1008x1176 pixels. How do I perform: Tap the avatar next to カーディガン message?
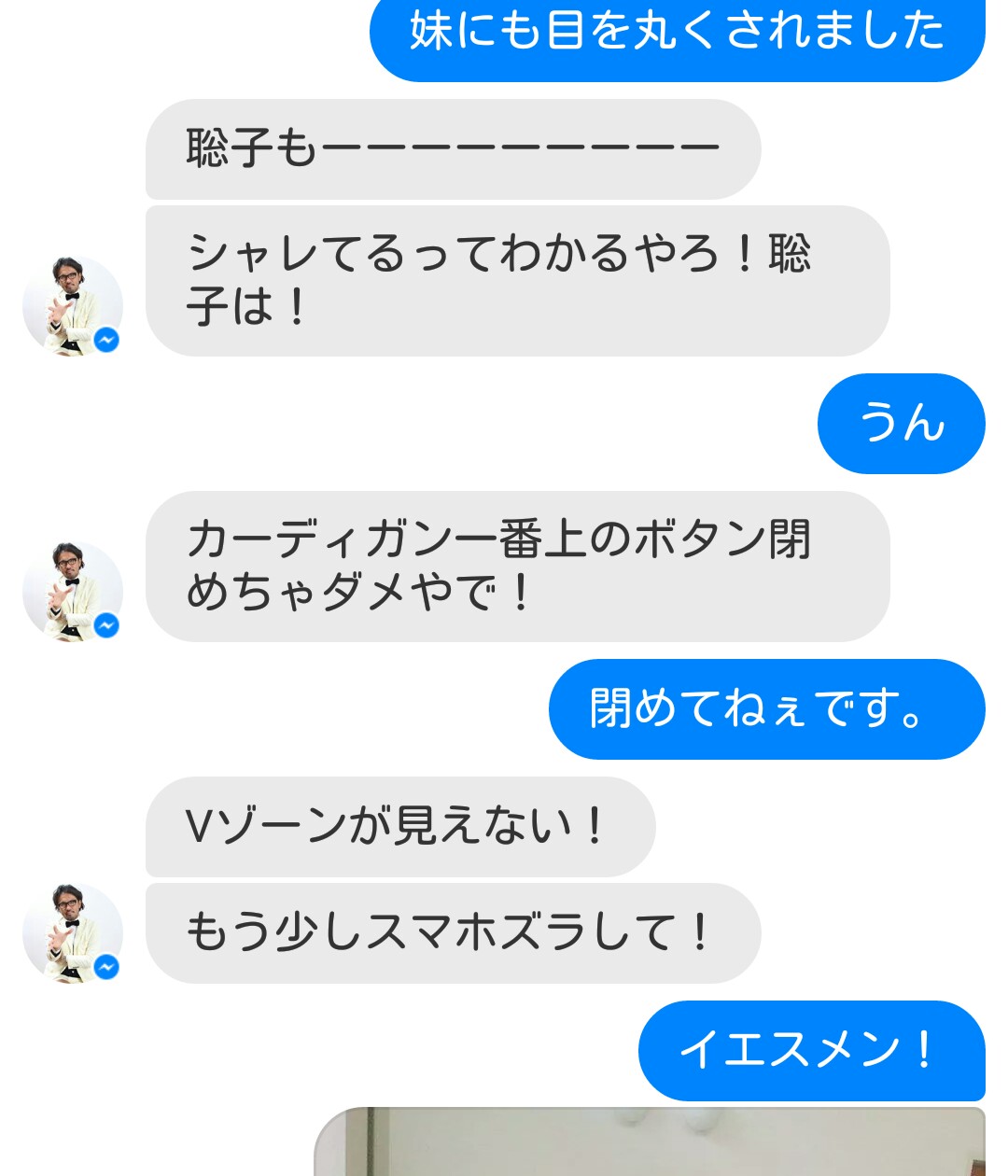(73, 592)
